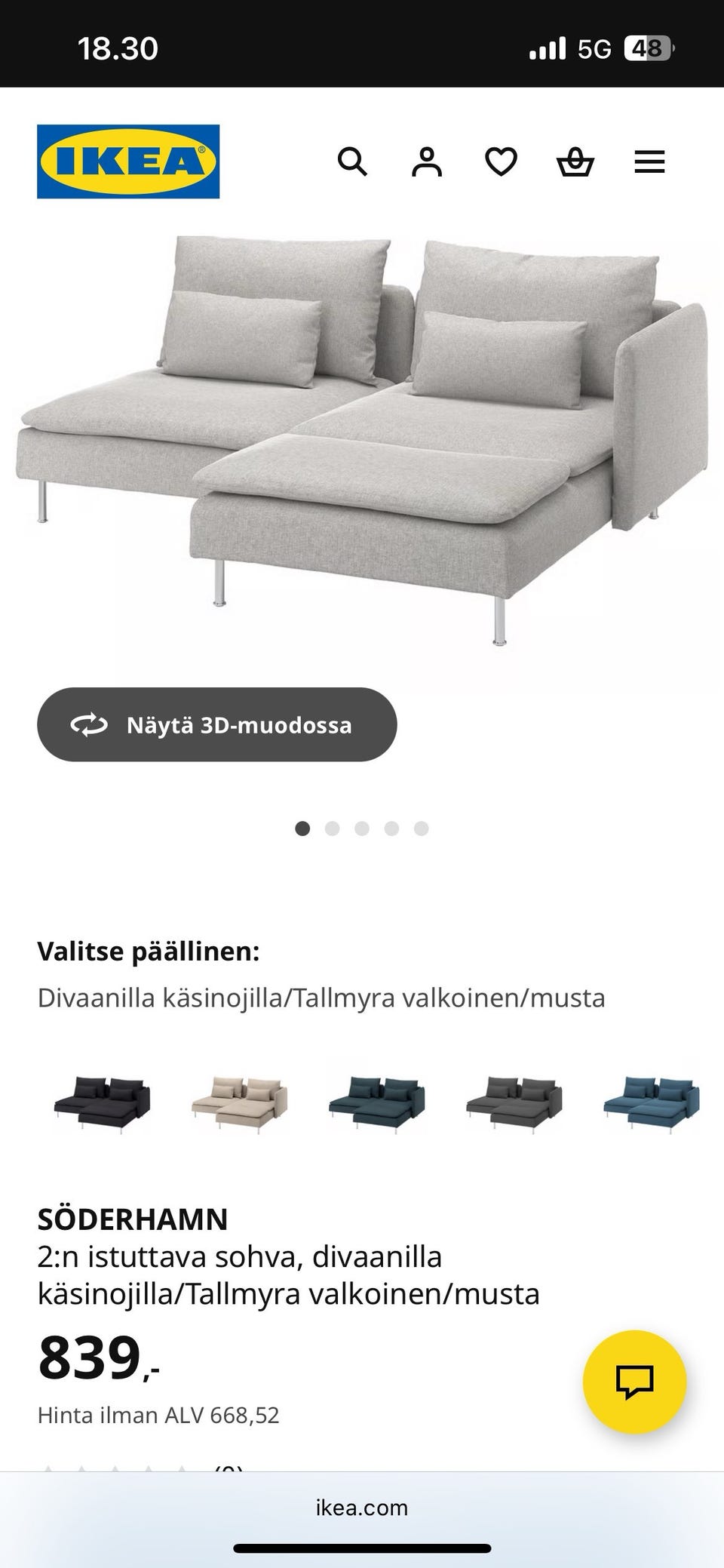The width and height of the screenshot is (724, 1568).
Task: Tap the ikea.com address bar
Action: click(x=362, y=1508)
